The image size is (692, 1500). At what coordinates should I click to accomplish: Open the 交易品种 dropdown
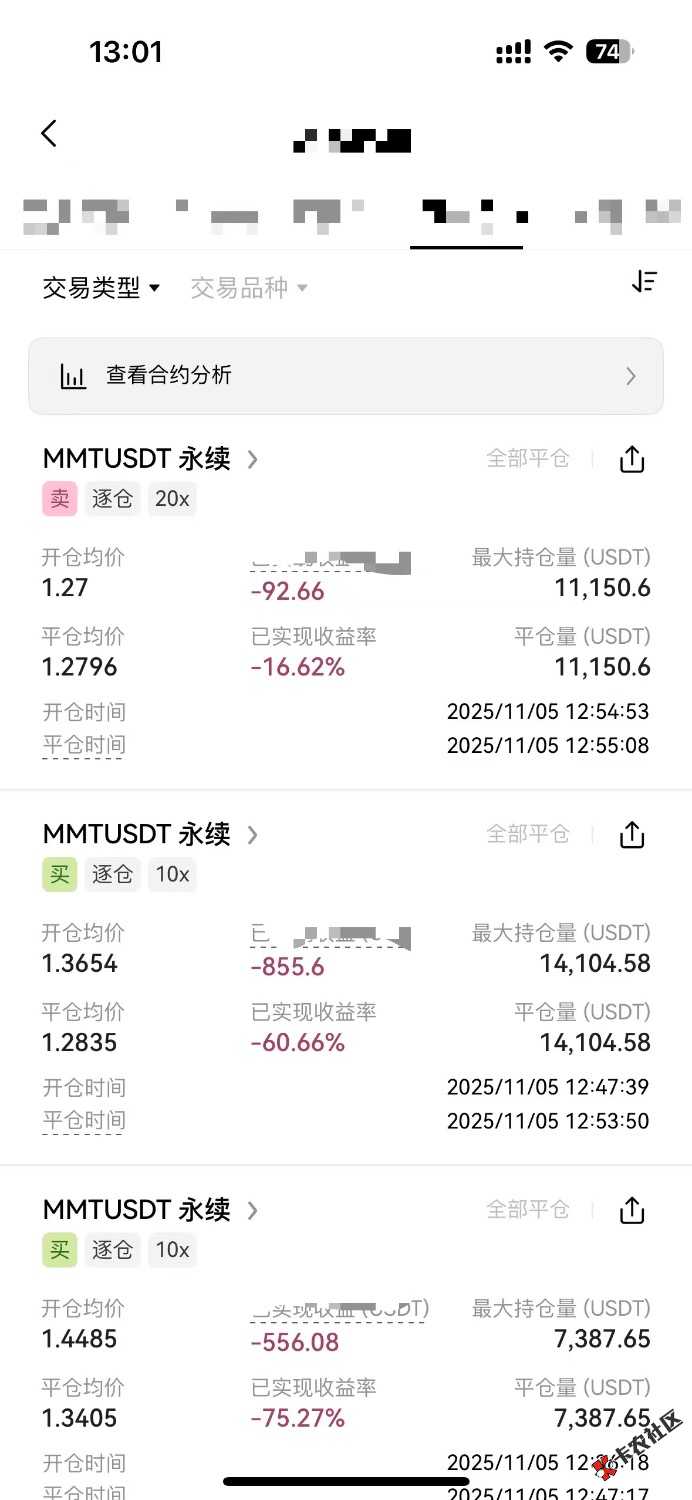[x=249, y=288]
